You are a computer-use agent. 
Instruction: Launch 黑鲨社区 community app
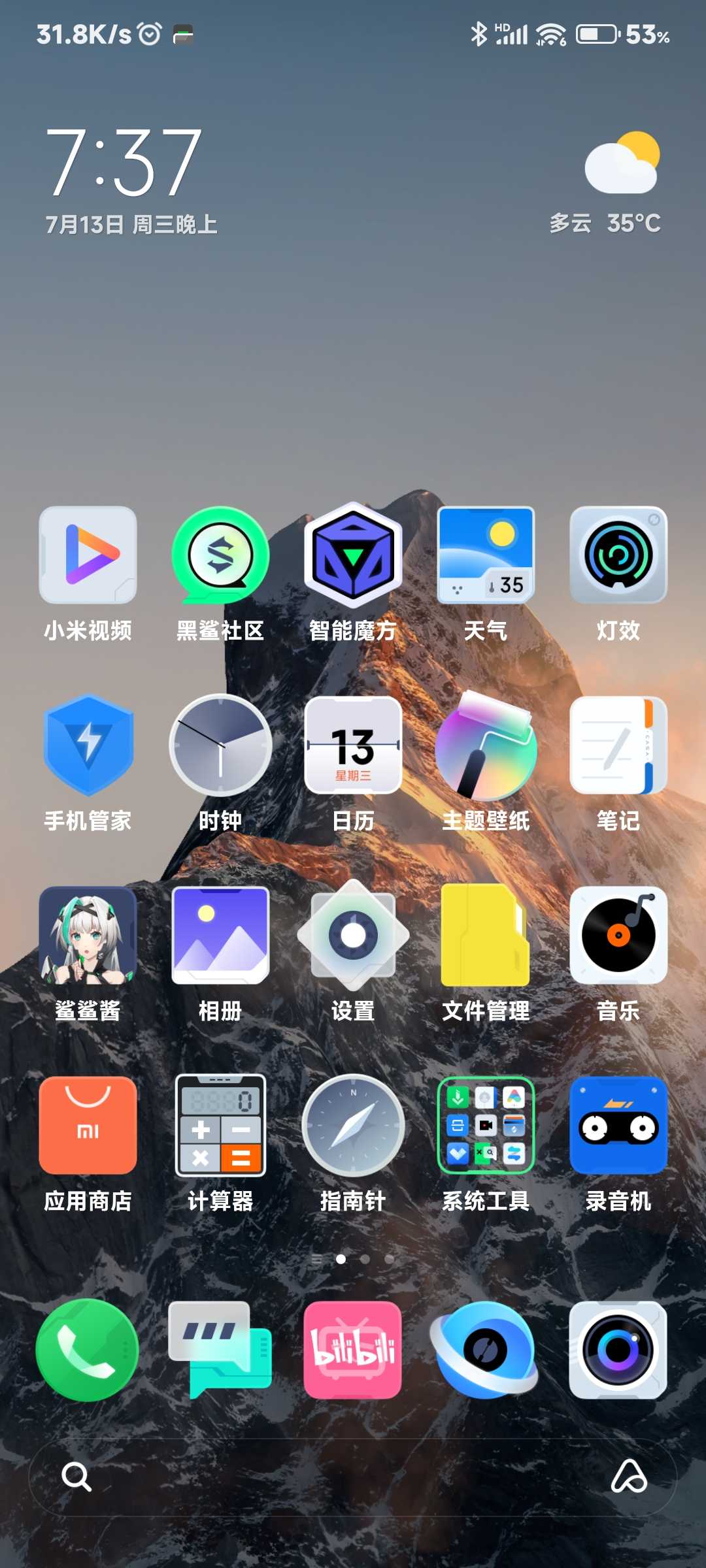pos(220,555)
